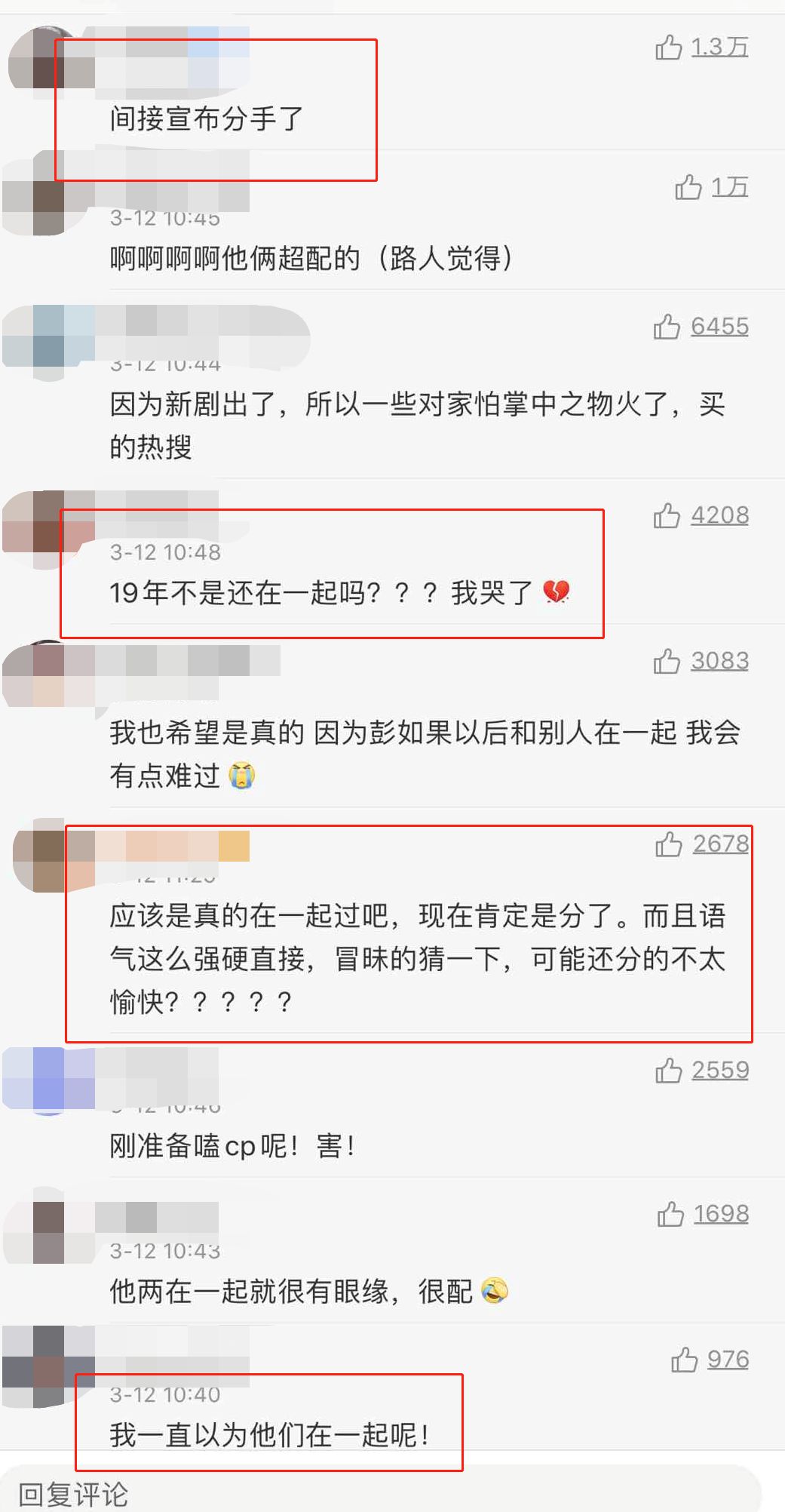Open the comment 间接宣布分手了 to reply
This screenshot has height=1512, width=785.
pos(206,118)
